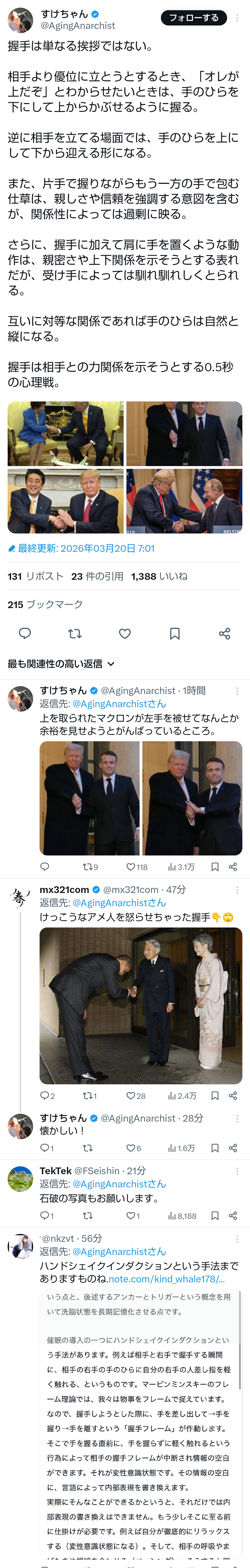This screenshot has height=1568, width=250.
Task: Bookmark the main handshake post
Action: point(175,634)
